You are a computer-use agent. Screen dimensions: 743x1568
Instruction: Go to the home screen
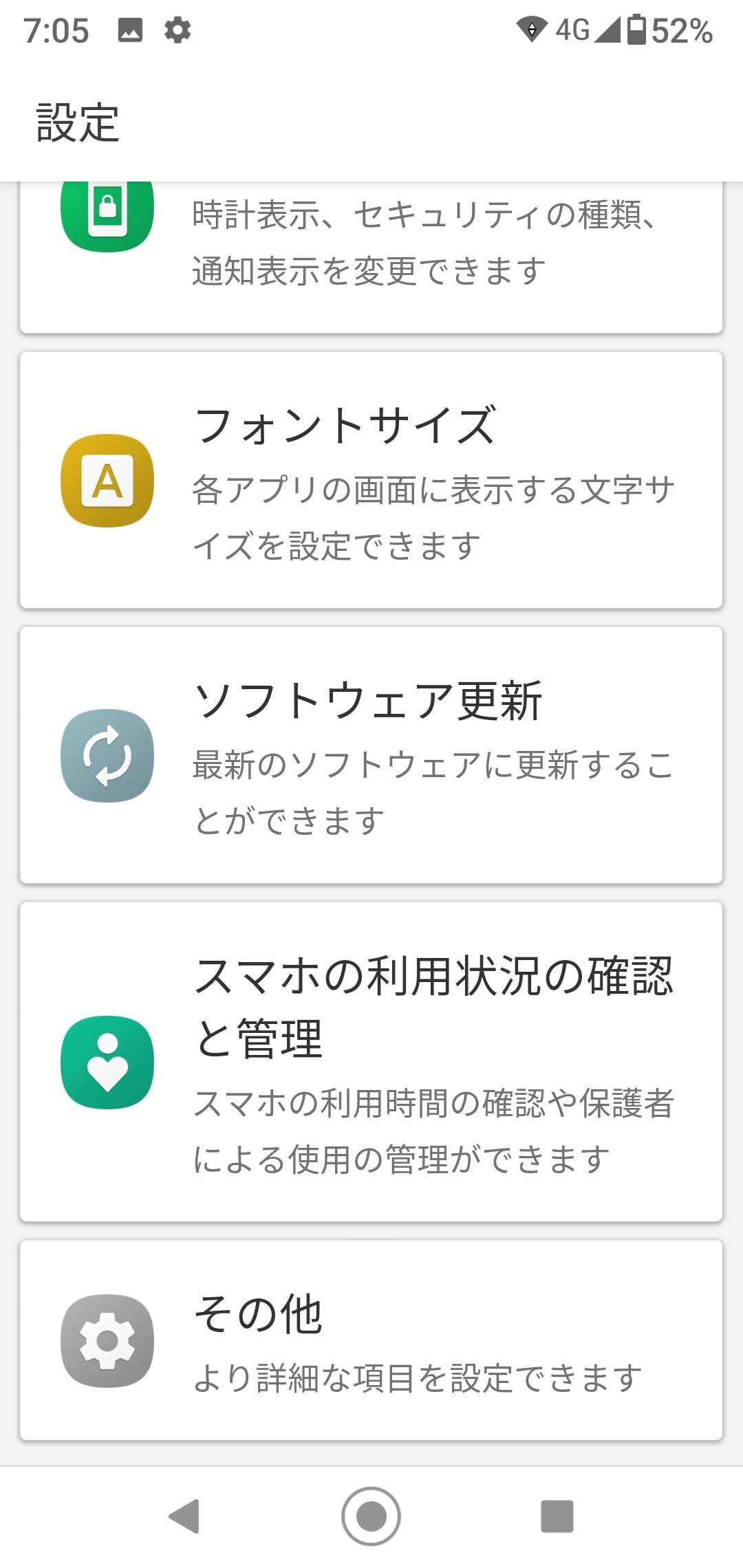tap(371, 1516)
